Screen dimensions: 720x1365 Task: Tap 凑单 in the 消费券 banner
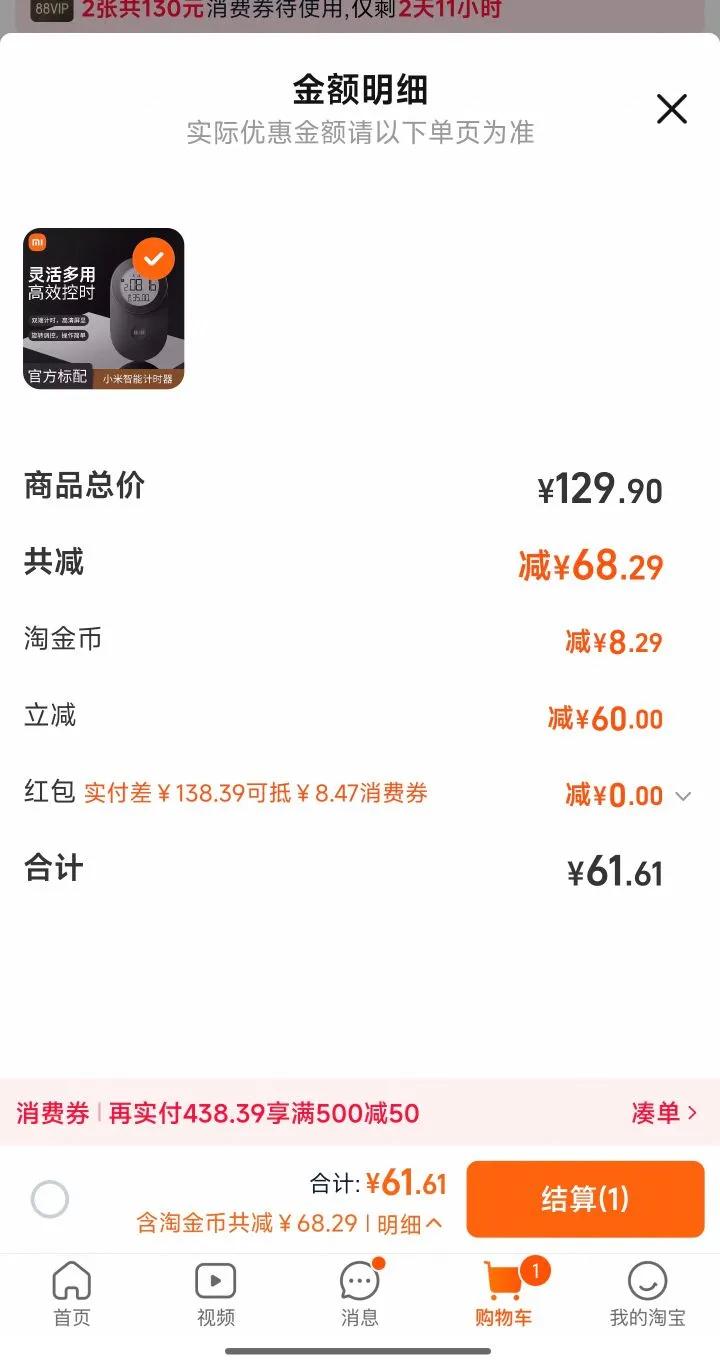(664, 1112)
